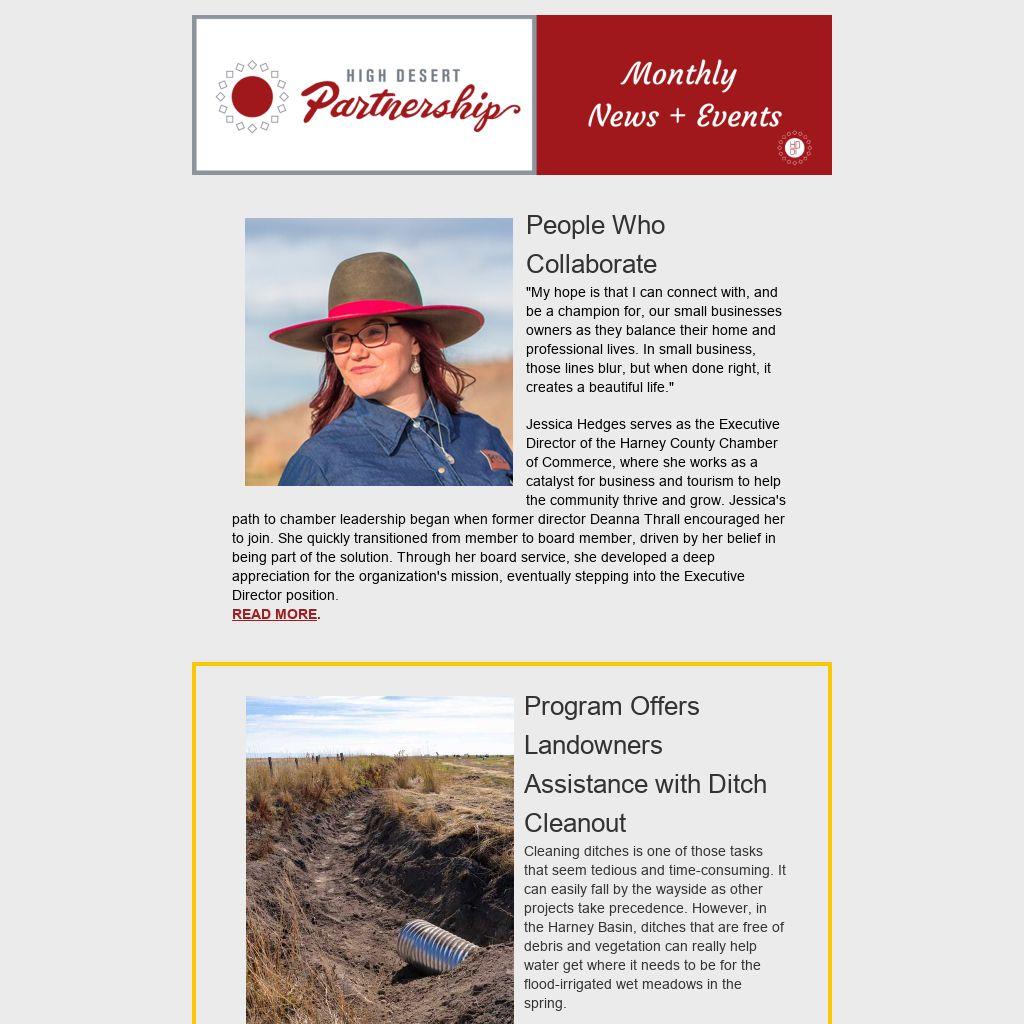The image size is (1024, 1024).
Task: Tap the High Desert Partnership header banner
Action: [511, 95]
